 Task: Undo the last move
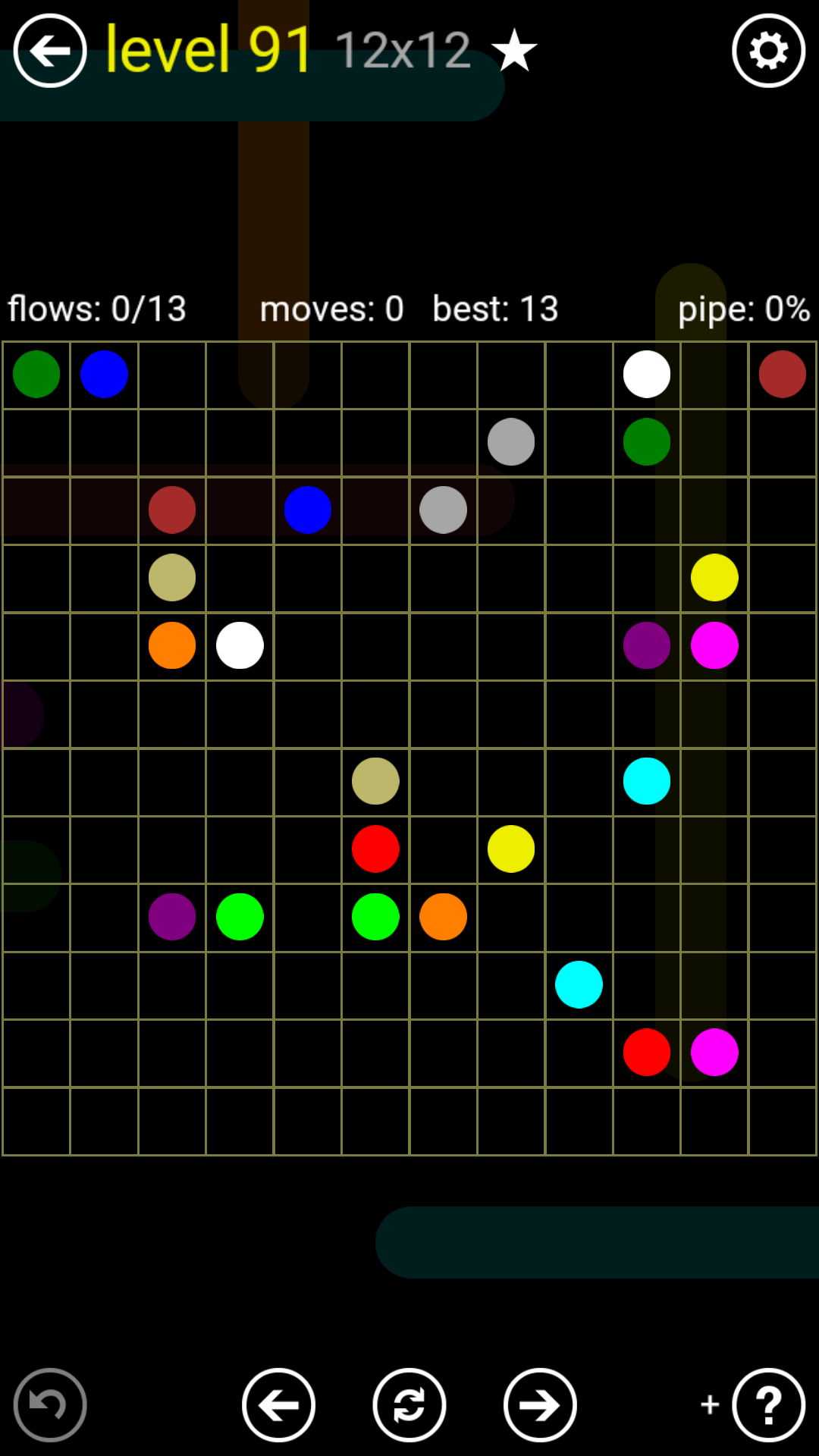pyautogui.click(x=50, y=1404)
